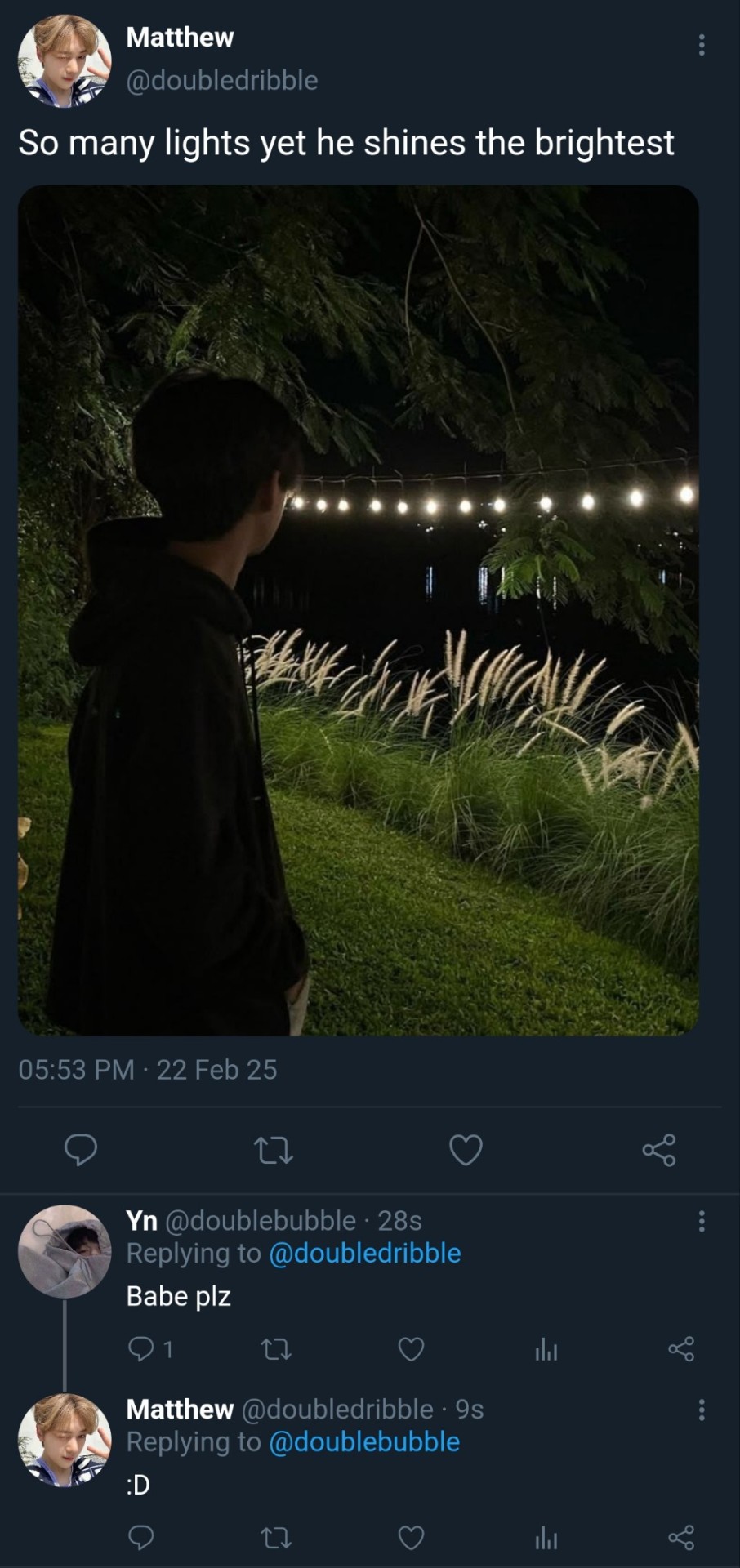Reply to Yn's "Babe plz" tweet
Screen dimensions: 740x1568
[141, 1349]
